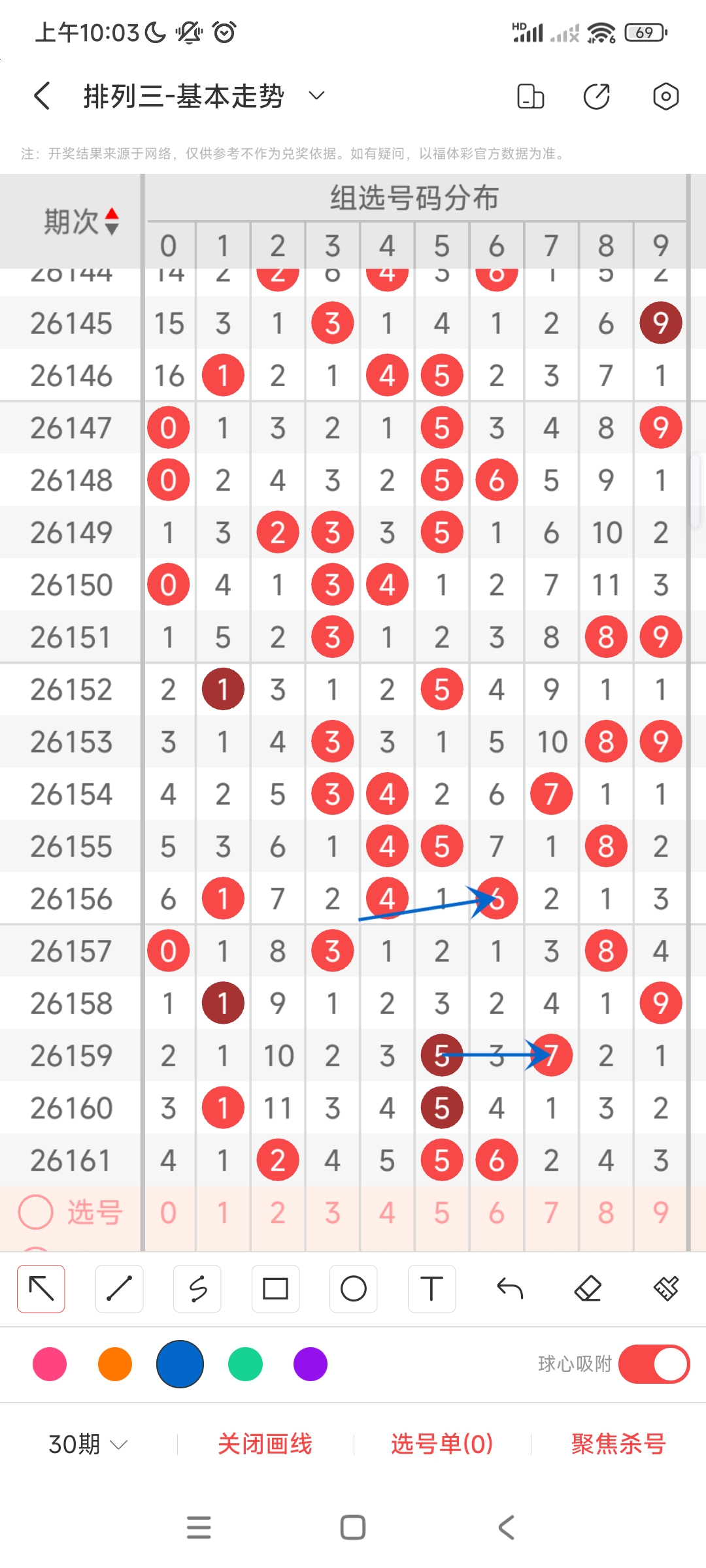Open 选号单(0) selection list
This screenshot has height=1568, width=706.
(442, 1444)
